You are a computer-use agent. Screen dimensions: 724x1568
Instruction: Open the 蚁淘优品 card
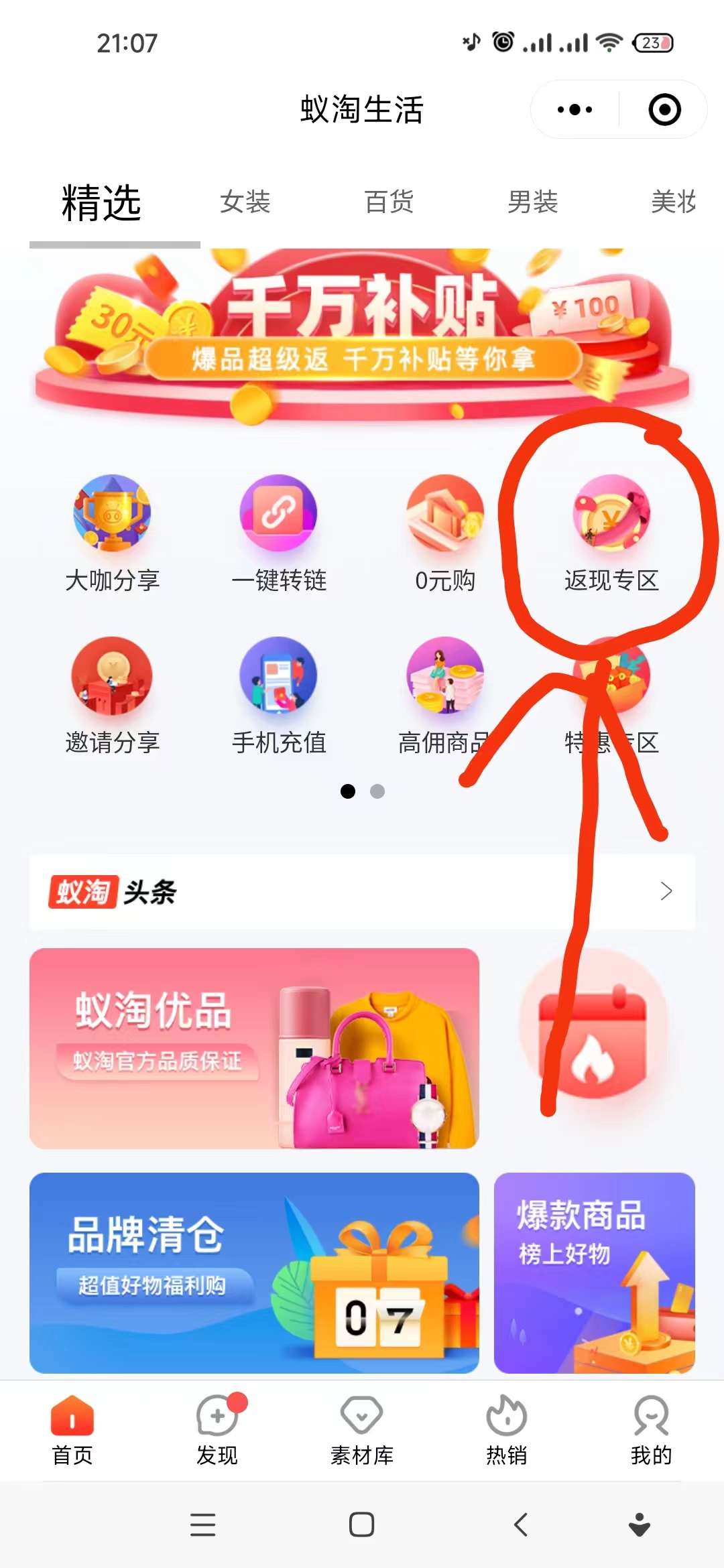click(254, 1048)
